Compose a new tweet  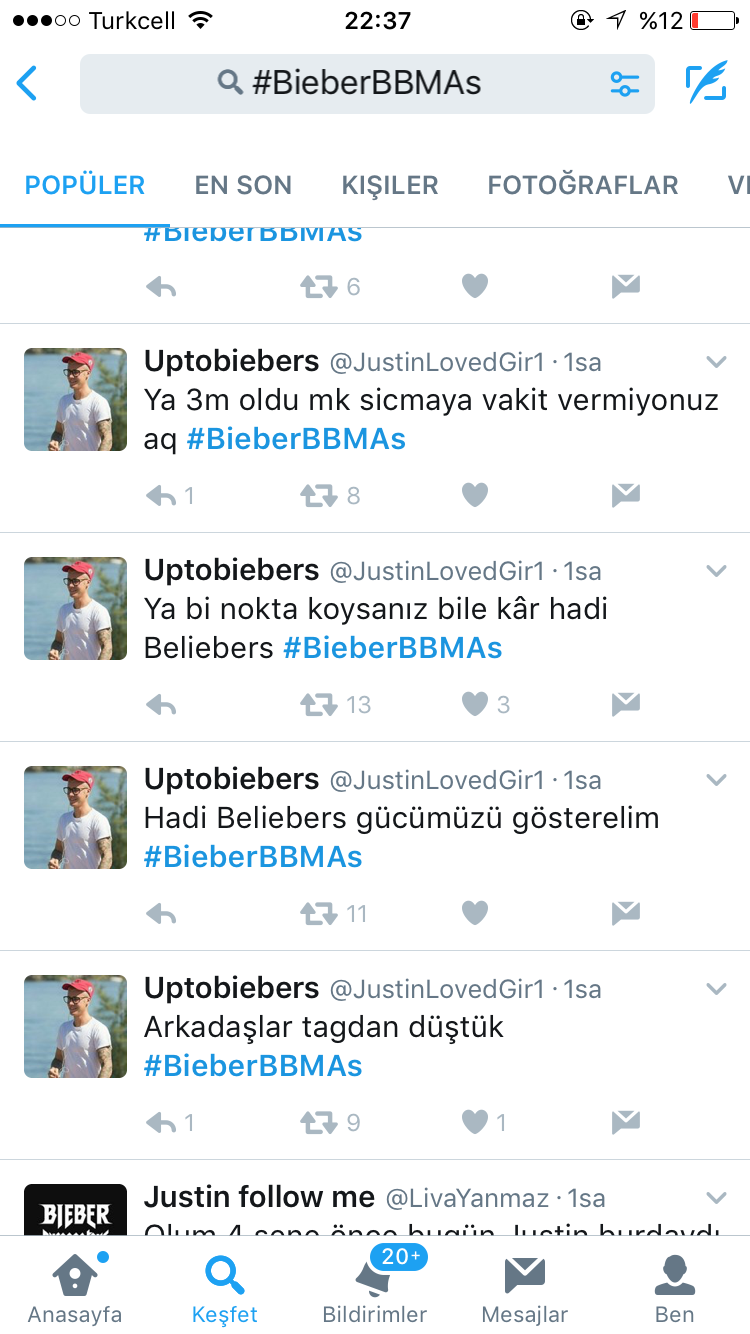(706, 83)
